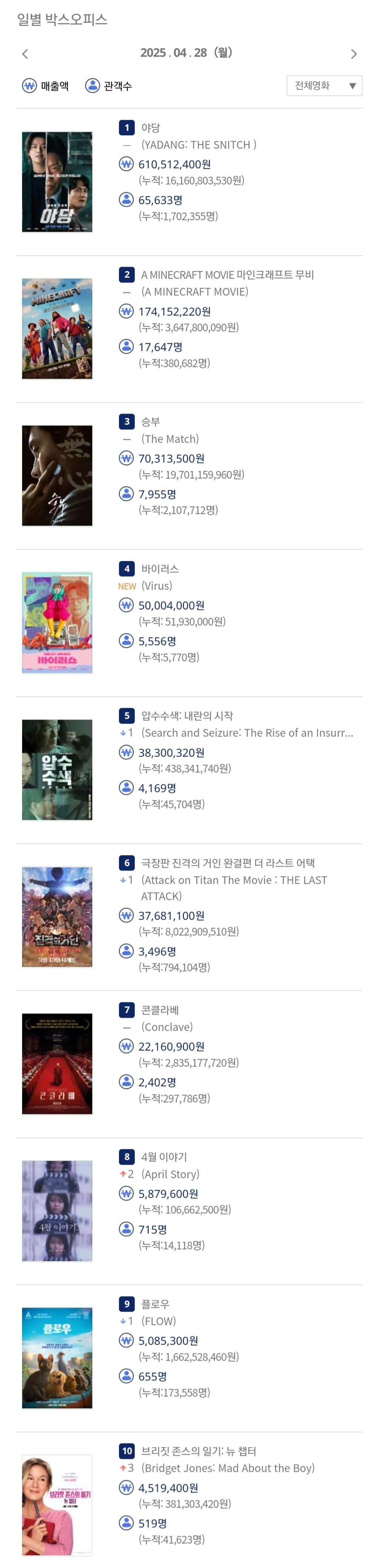View the 승부 (The Match) movie page
Screen dimensions: 379x1568
151,421
